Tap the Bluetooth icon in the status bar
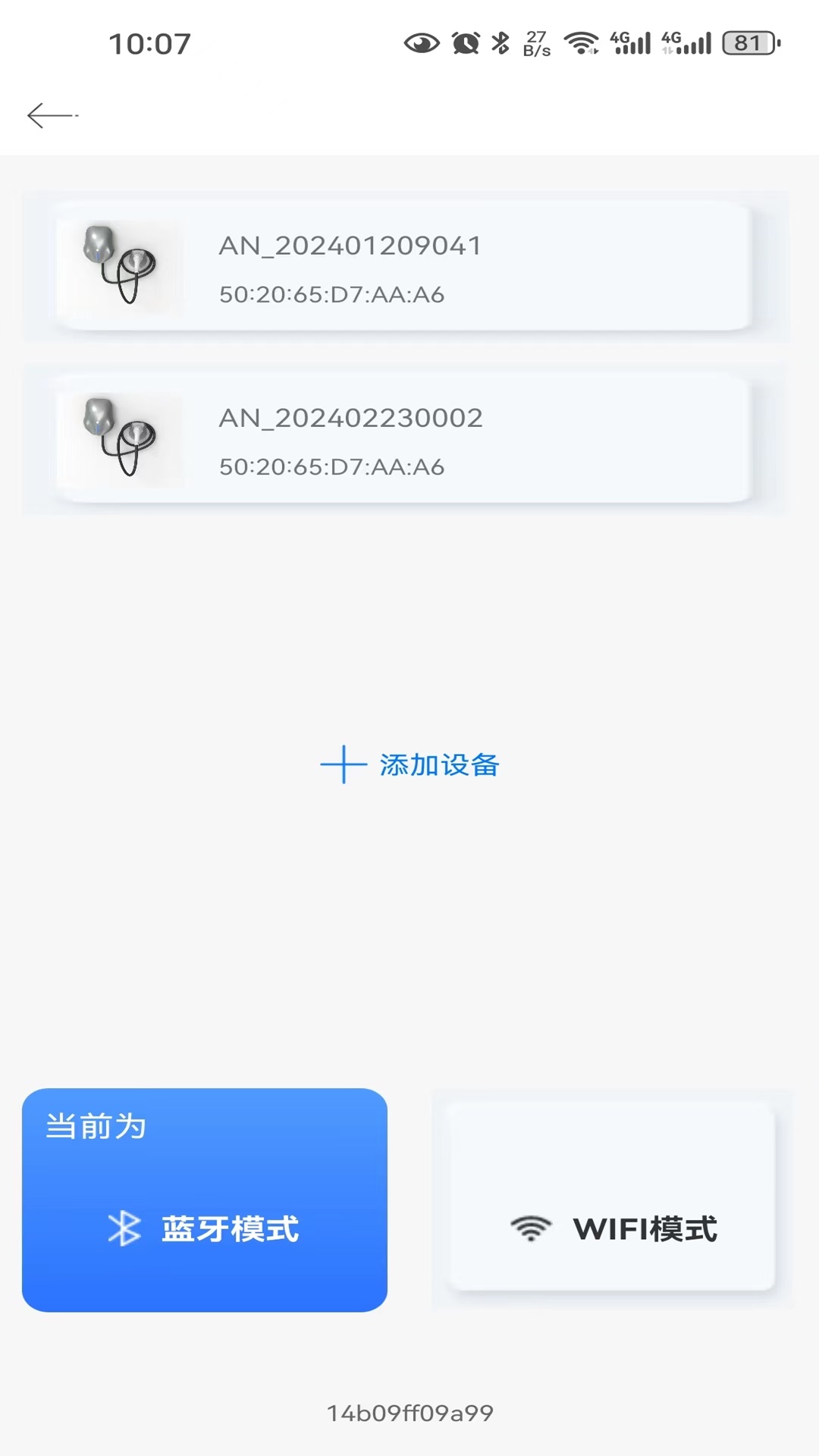The image size is (819, 1456). [x=498, y=43]
